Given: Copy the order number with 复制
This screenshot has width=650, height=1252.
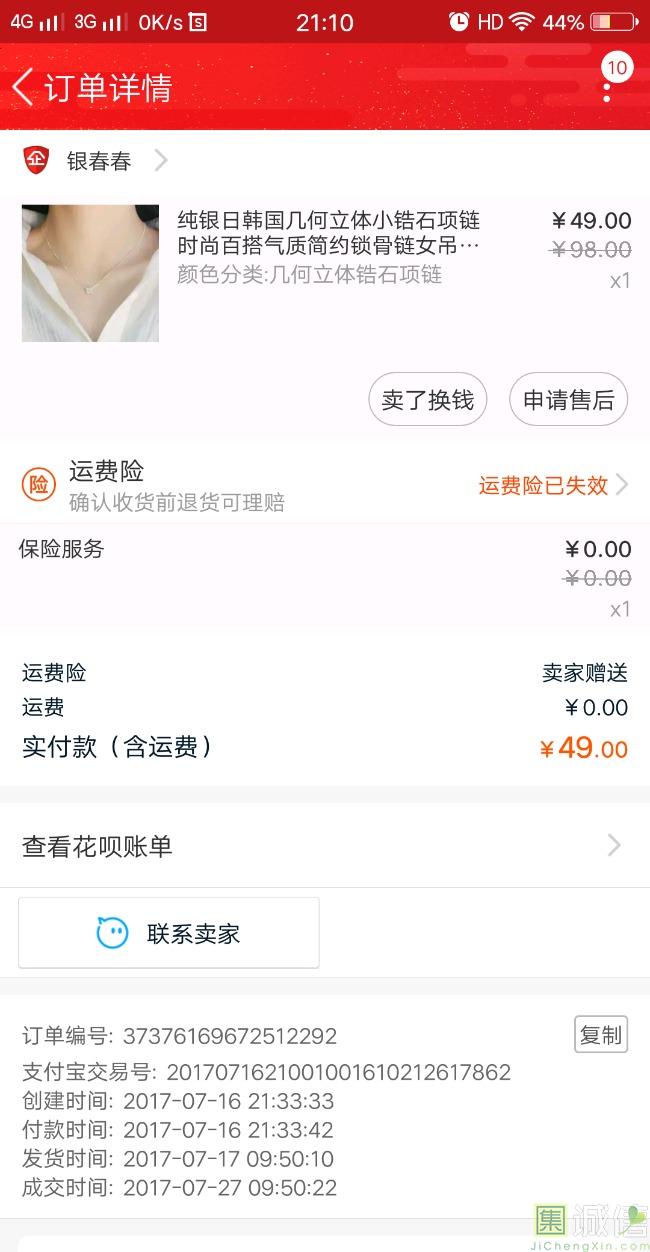Looking at the screenshot, I should [600, 1035].
